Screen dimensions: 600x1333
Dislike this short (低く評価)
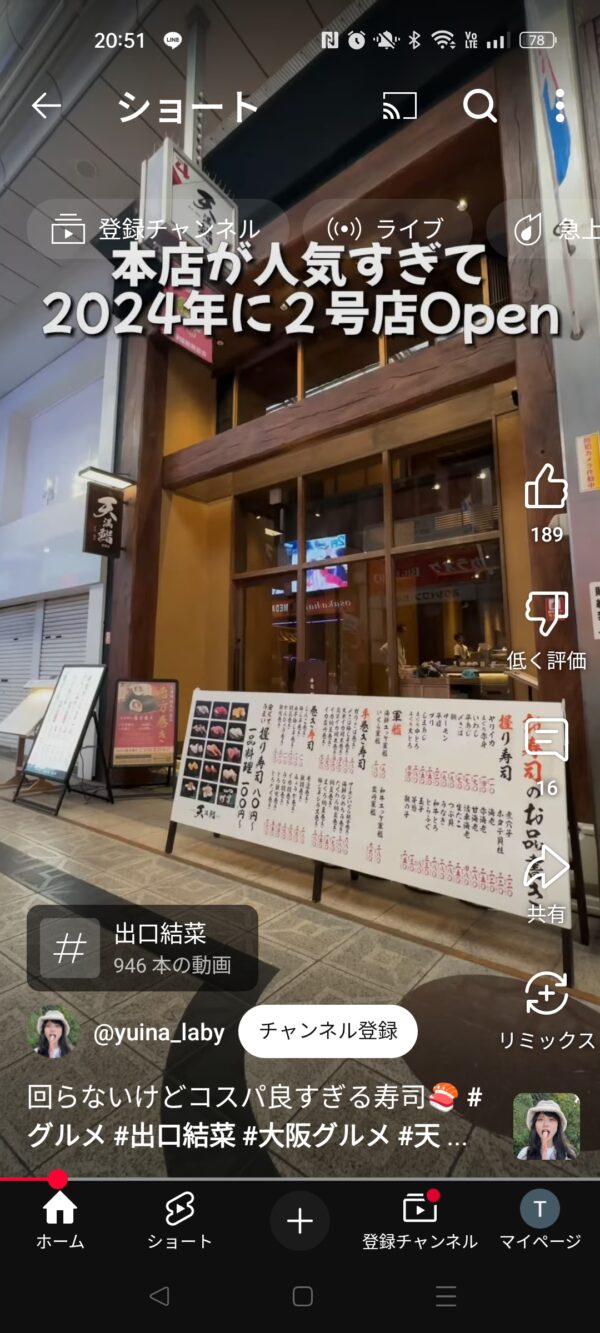coord(546,615)
